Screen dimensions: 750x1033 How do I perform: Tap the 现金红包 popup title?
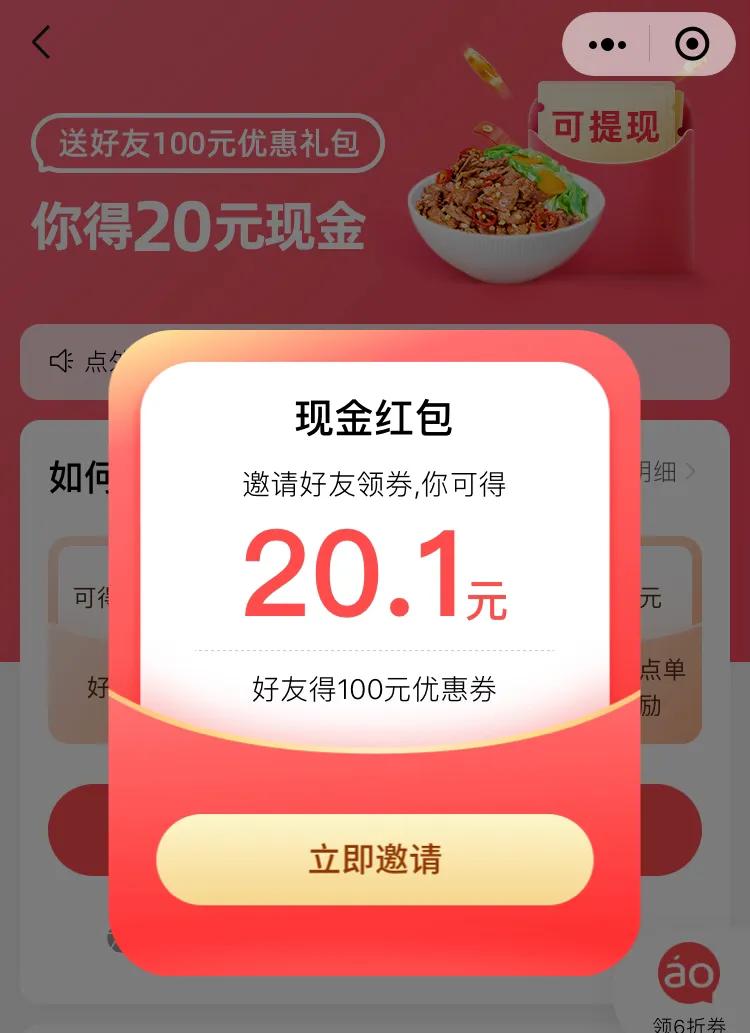point(375,419)
